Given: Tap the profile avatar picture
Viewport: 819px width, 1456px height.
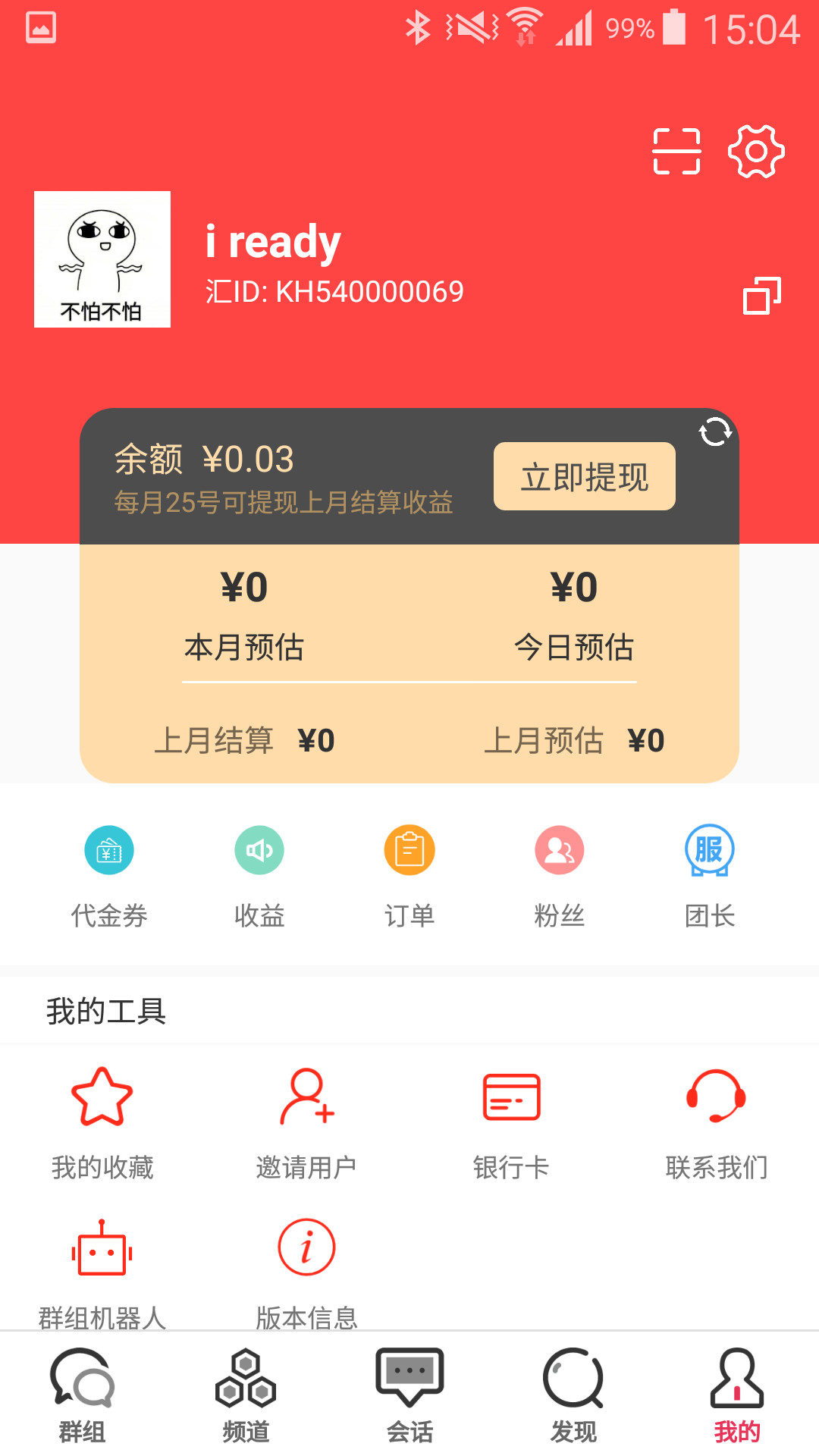Looking at the screenshot, I should click(102, 259).
